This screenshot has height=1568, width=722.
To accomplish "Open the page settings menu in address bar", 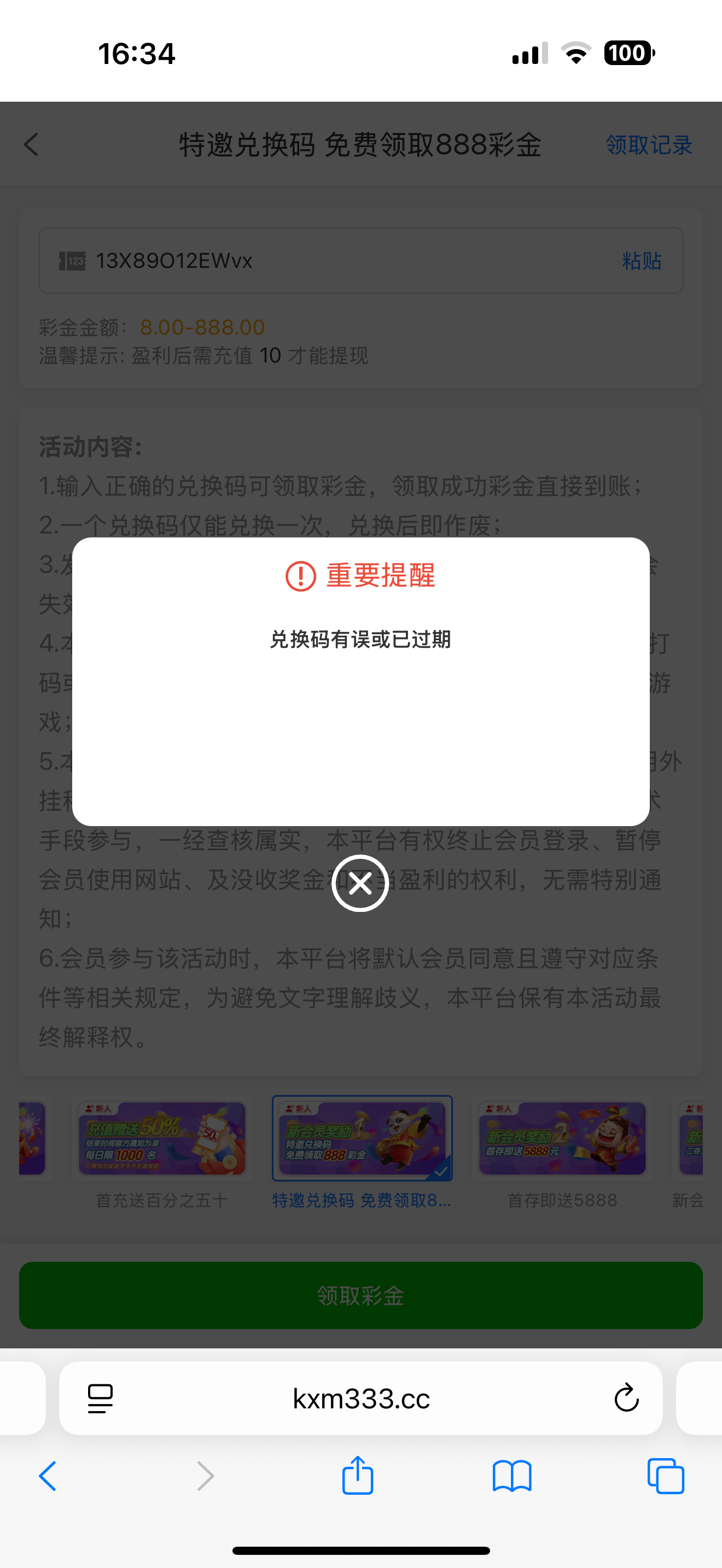I will 101,1397.
